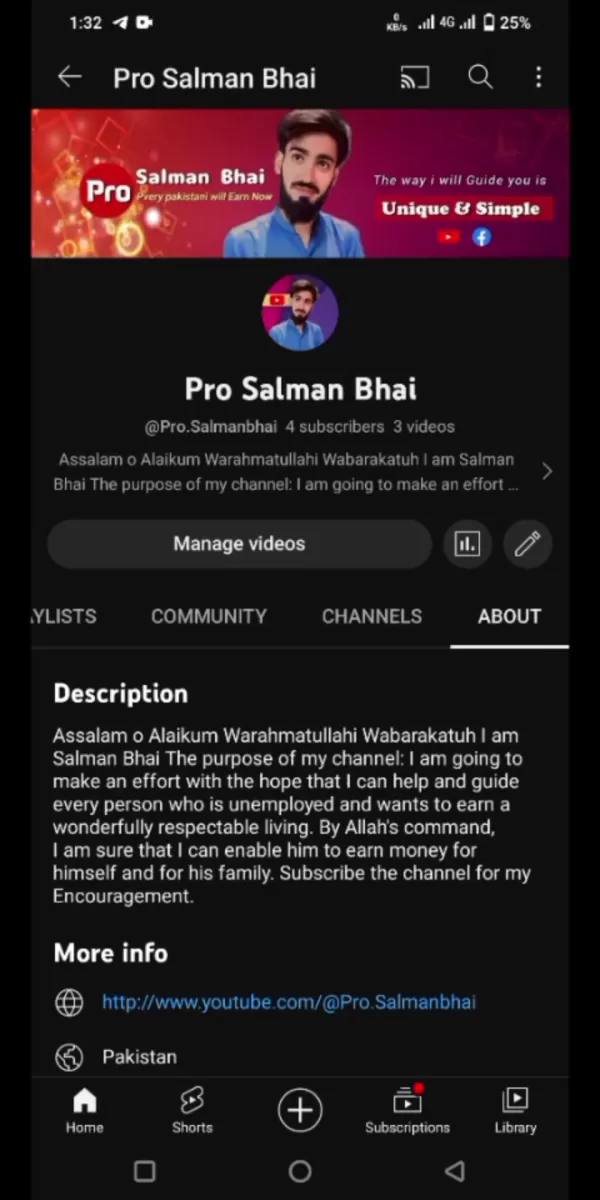The width and height of the screenshot is (600, 1200).
Task: Tap the system back triangle button
Action: (x=455, y=1171)
